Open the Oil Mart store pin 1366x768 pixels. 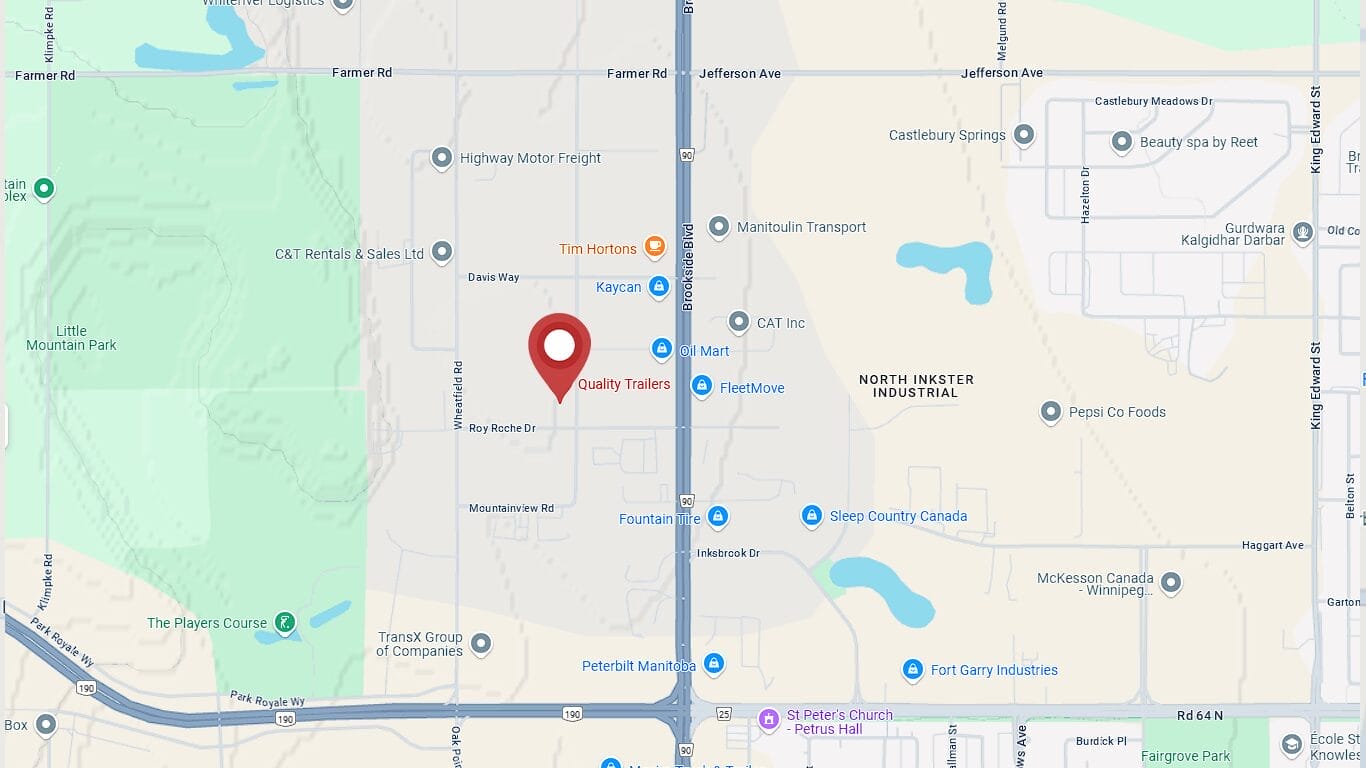point(661,349)
